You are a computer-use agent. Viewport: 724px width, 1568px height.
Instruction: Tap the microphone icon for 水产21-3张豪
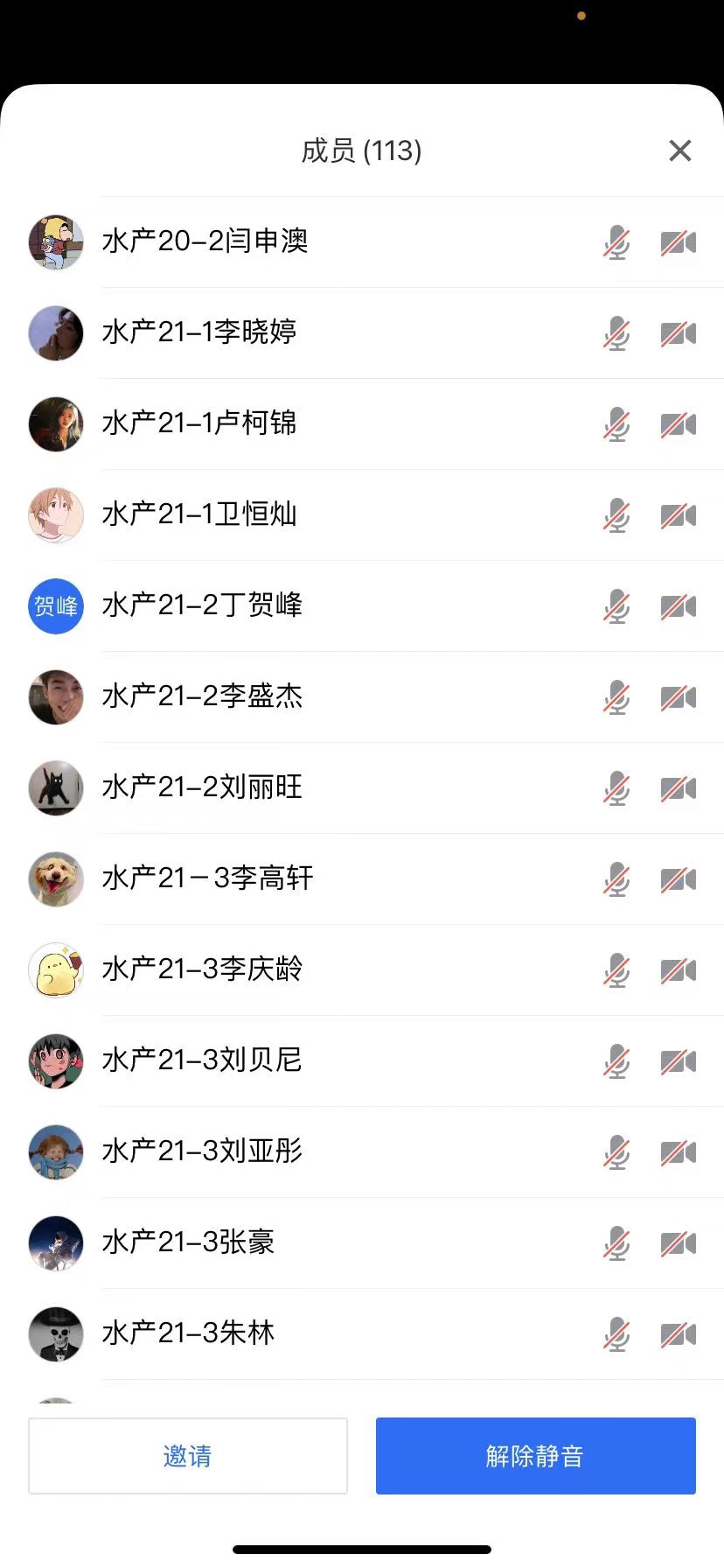tap(616, 1243)
